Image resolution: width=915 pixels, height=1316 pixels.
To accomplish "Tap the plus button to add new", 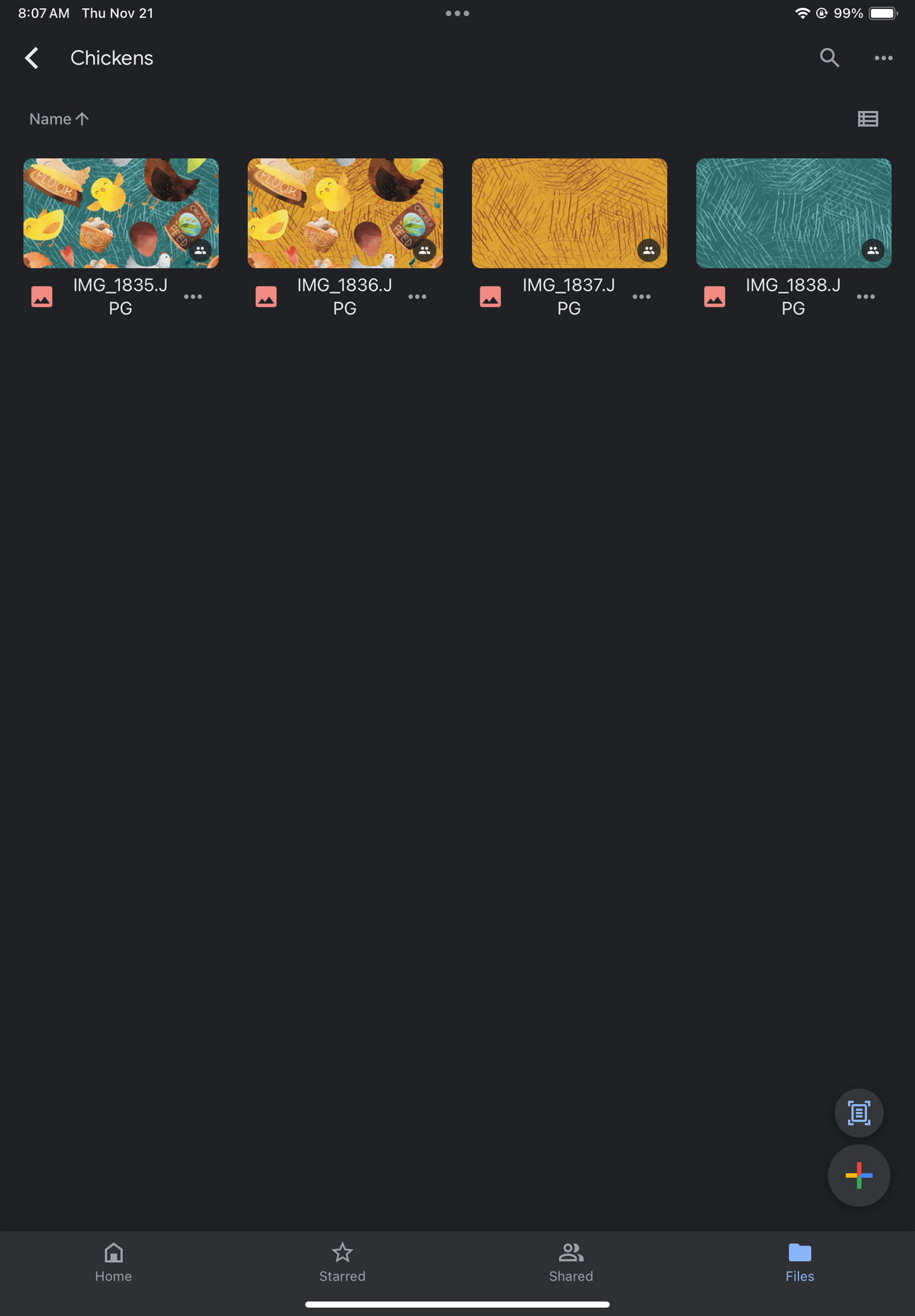I will point(858,1175).
